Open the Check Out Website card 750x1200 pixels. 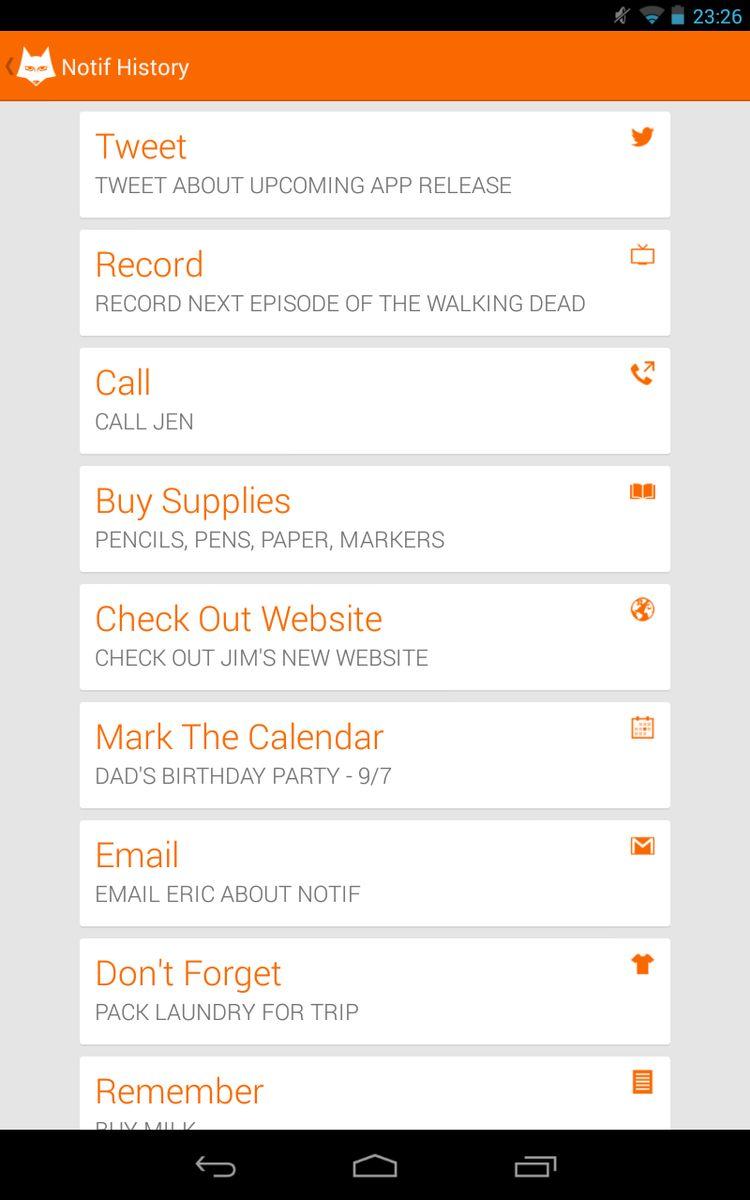pos(374,636)
